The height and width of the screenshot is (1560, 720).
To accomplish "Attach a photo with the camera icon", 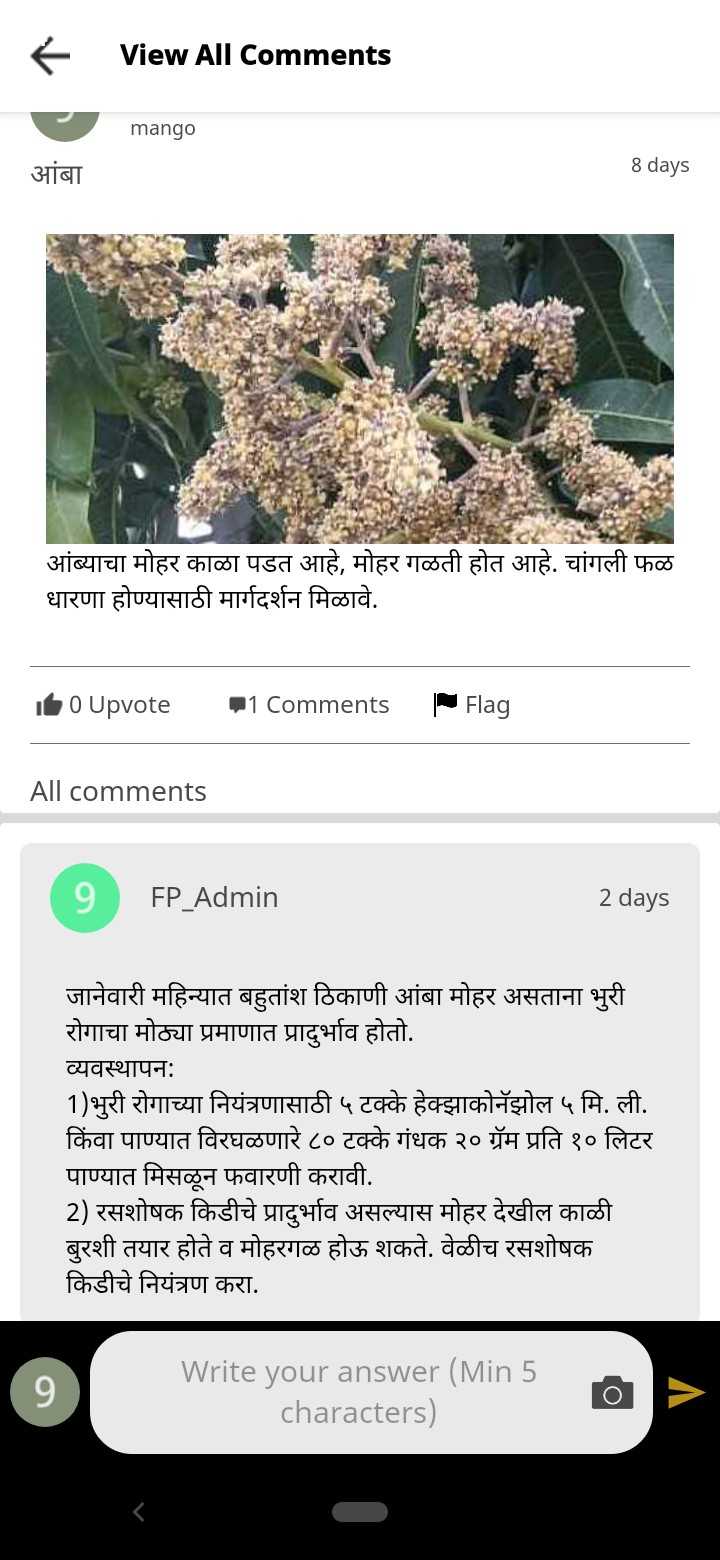I will click(x=612, y=1392).
